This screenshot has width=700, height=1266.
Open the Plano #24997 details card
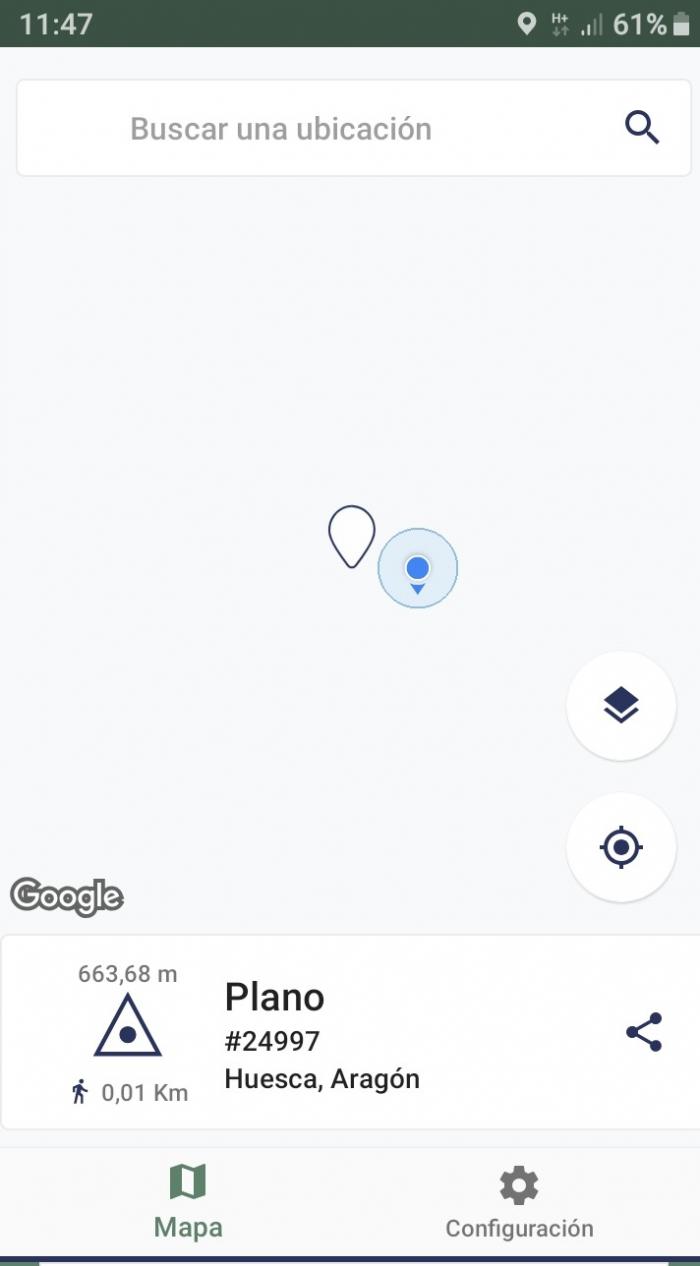(350, 1032)
